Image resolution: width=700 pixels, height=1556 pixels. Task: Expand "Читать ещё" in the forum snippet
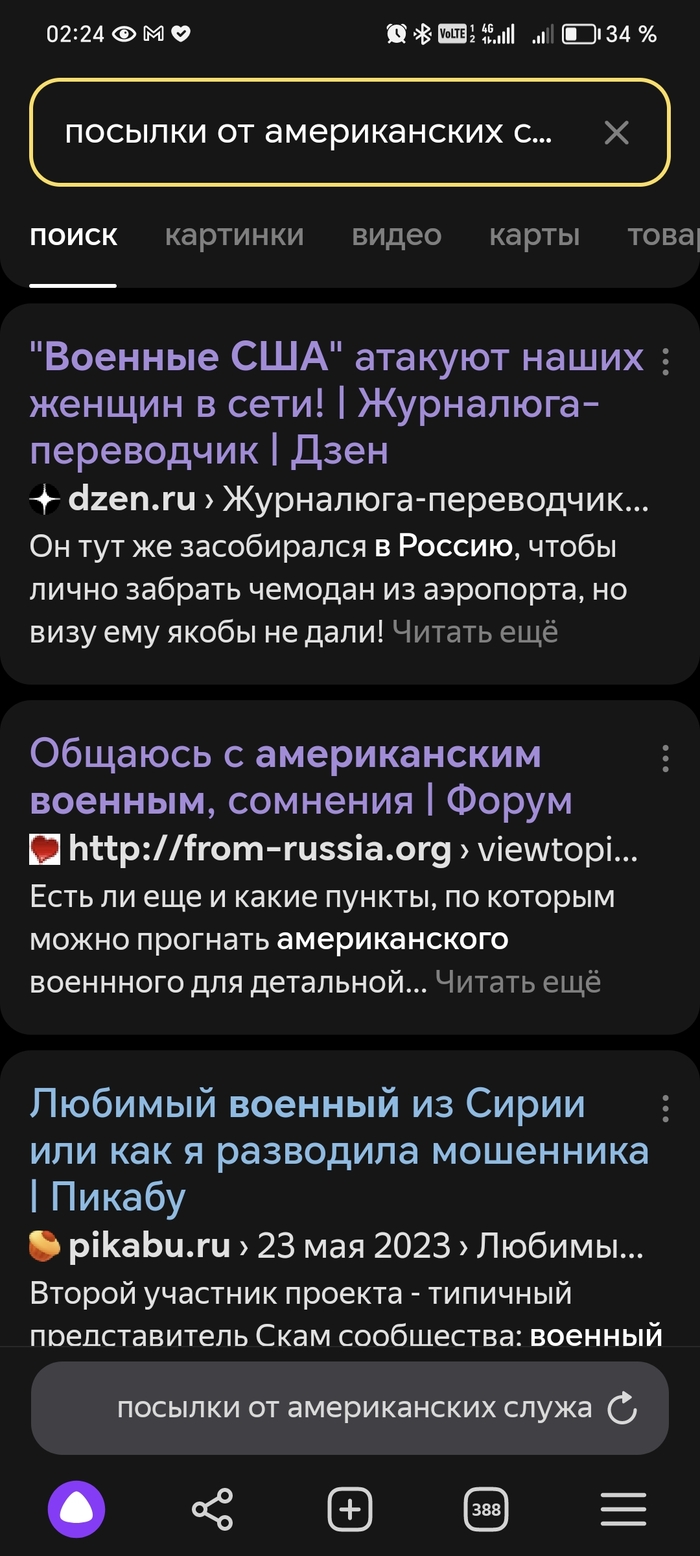(x=518, y=982)
